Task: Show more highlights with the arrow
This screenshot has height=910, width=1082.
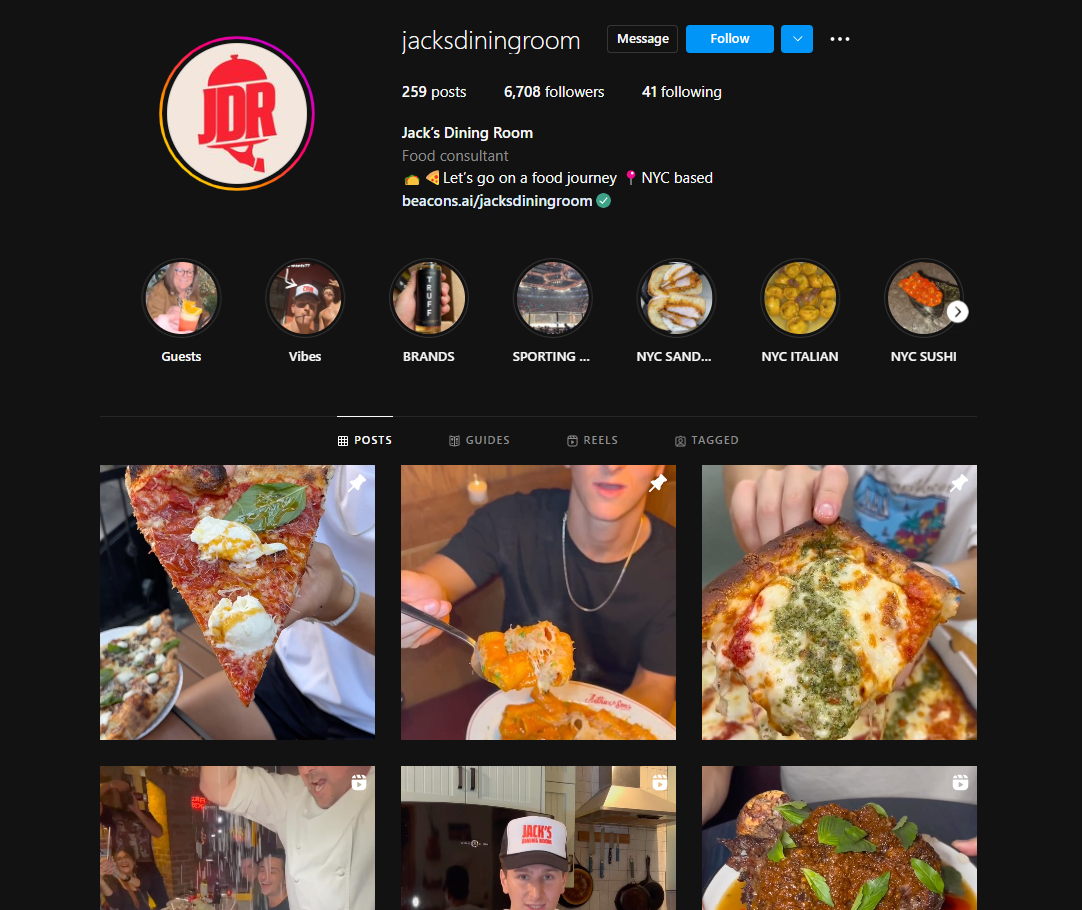Action: coord(958,312)
